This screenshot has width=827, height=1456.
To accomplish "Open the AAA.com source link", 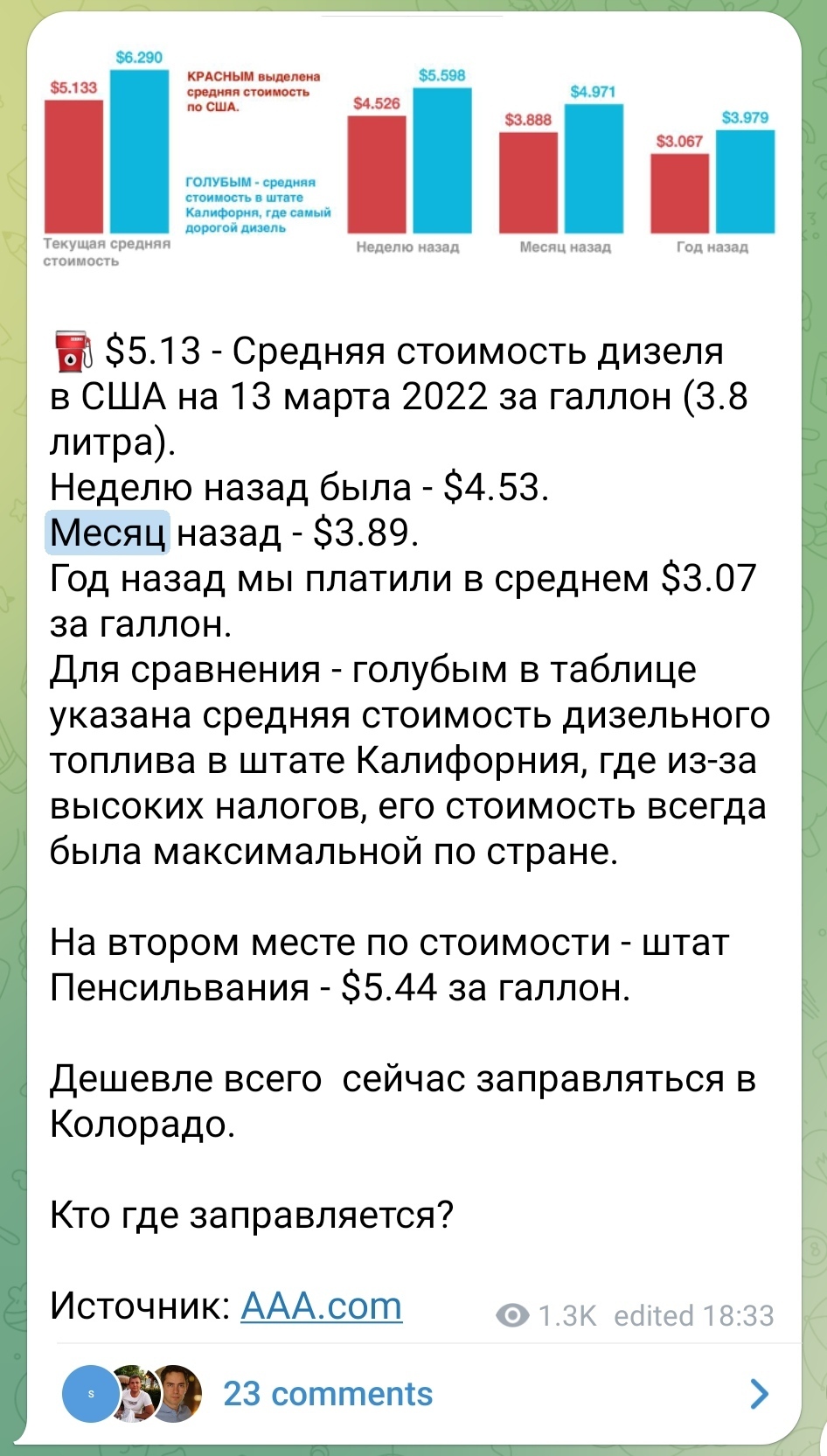I will (321, 1306).
